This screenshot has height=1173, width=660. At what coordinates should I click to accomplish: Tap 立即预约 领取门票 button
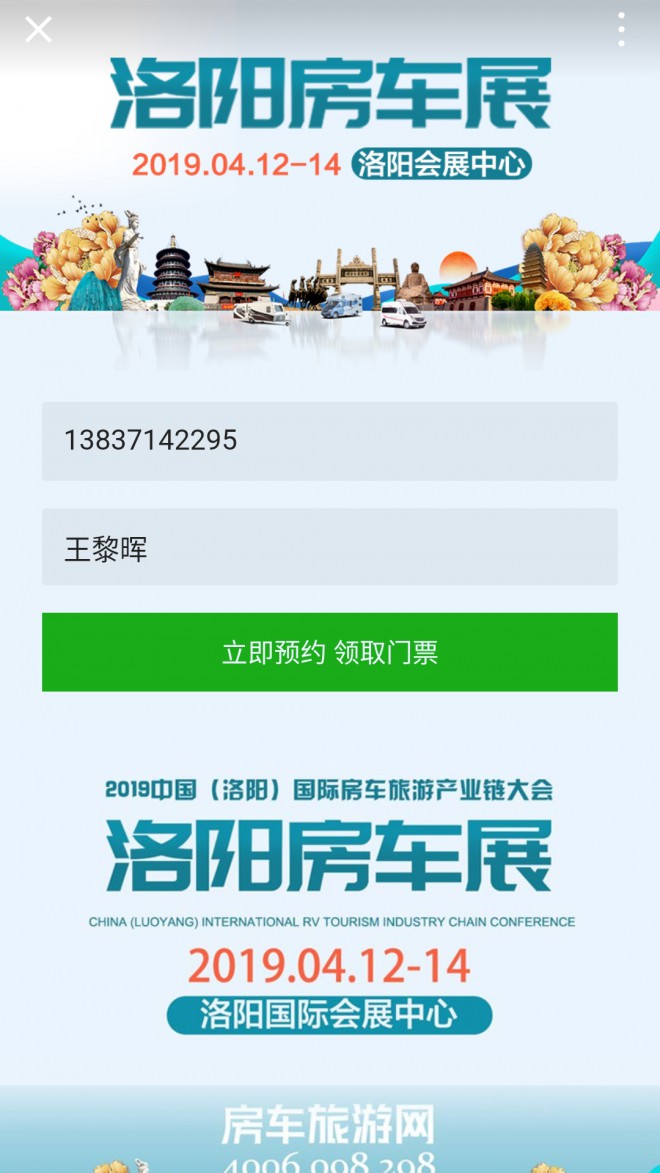click(x=329, y=652)
